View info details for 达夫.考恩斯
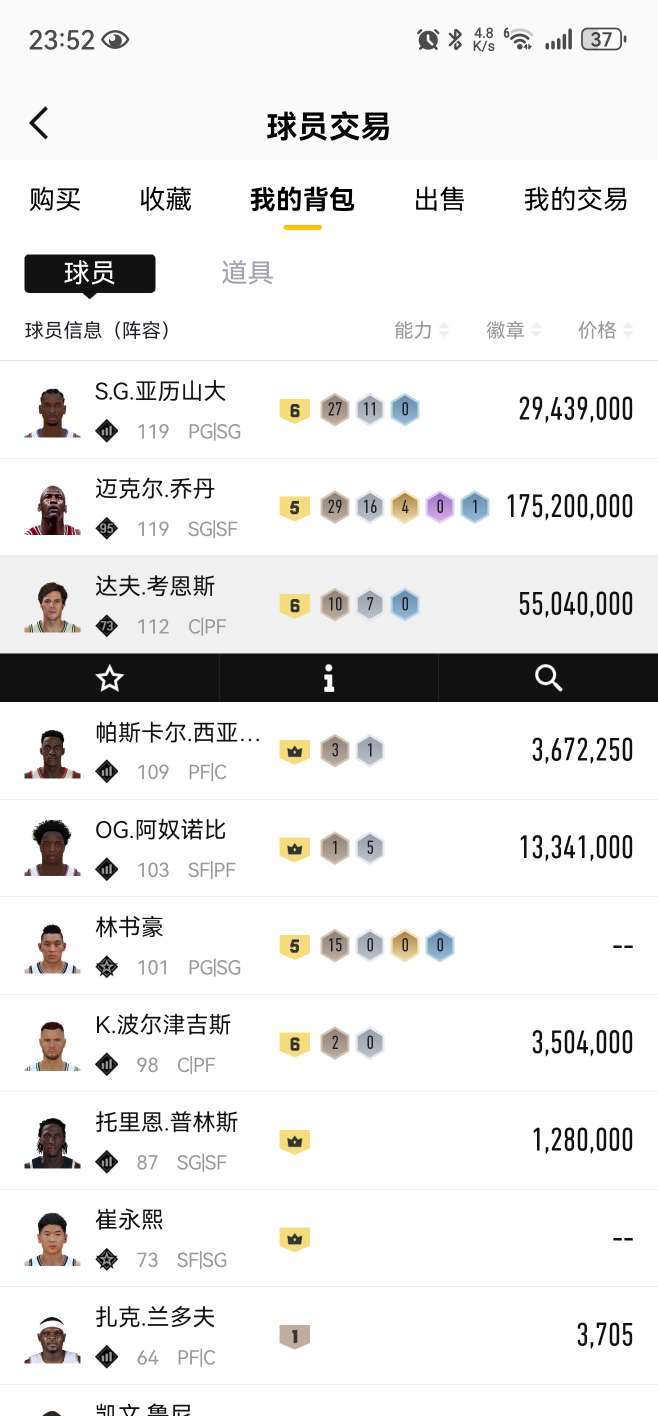This screenshot has width=658, height=1416. click(328, 679)
